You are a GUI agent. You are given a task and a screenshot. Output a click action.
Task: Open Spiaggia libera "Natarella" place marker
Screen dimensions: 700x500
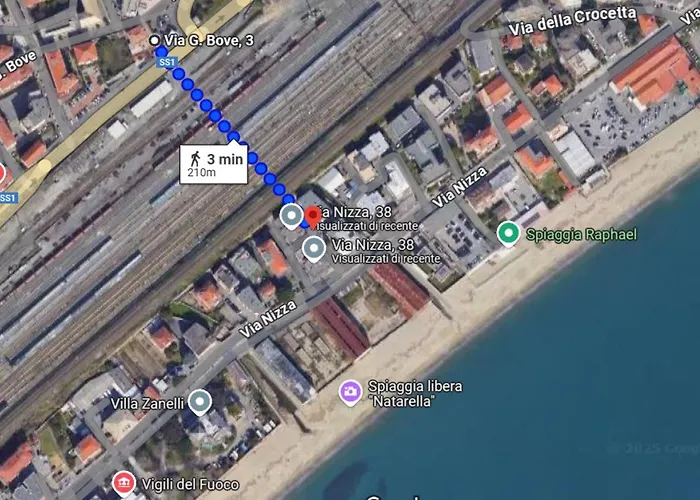tap(350, 391)
